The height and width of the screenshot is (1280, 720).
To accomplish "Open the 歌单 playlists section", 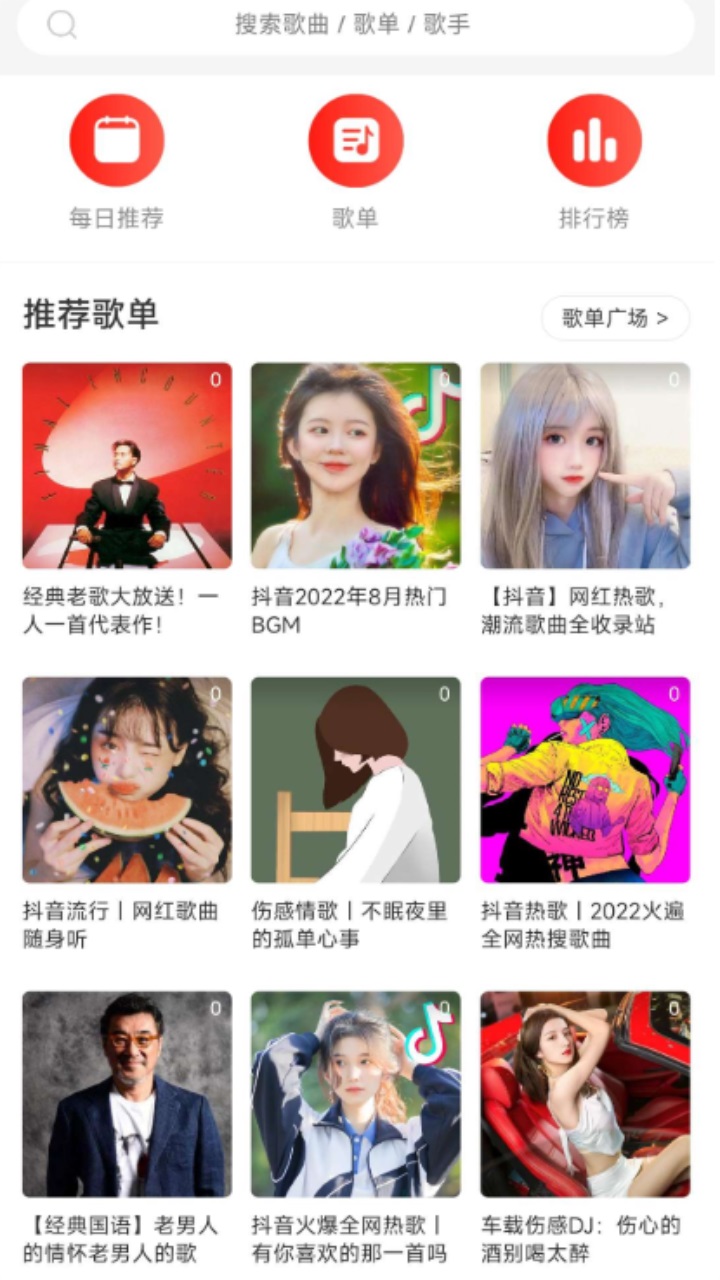I will (x=355, y=141).
